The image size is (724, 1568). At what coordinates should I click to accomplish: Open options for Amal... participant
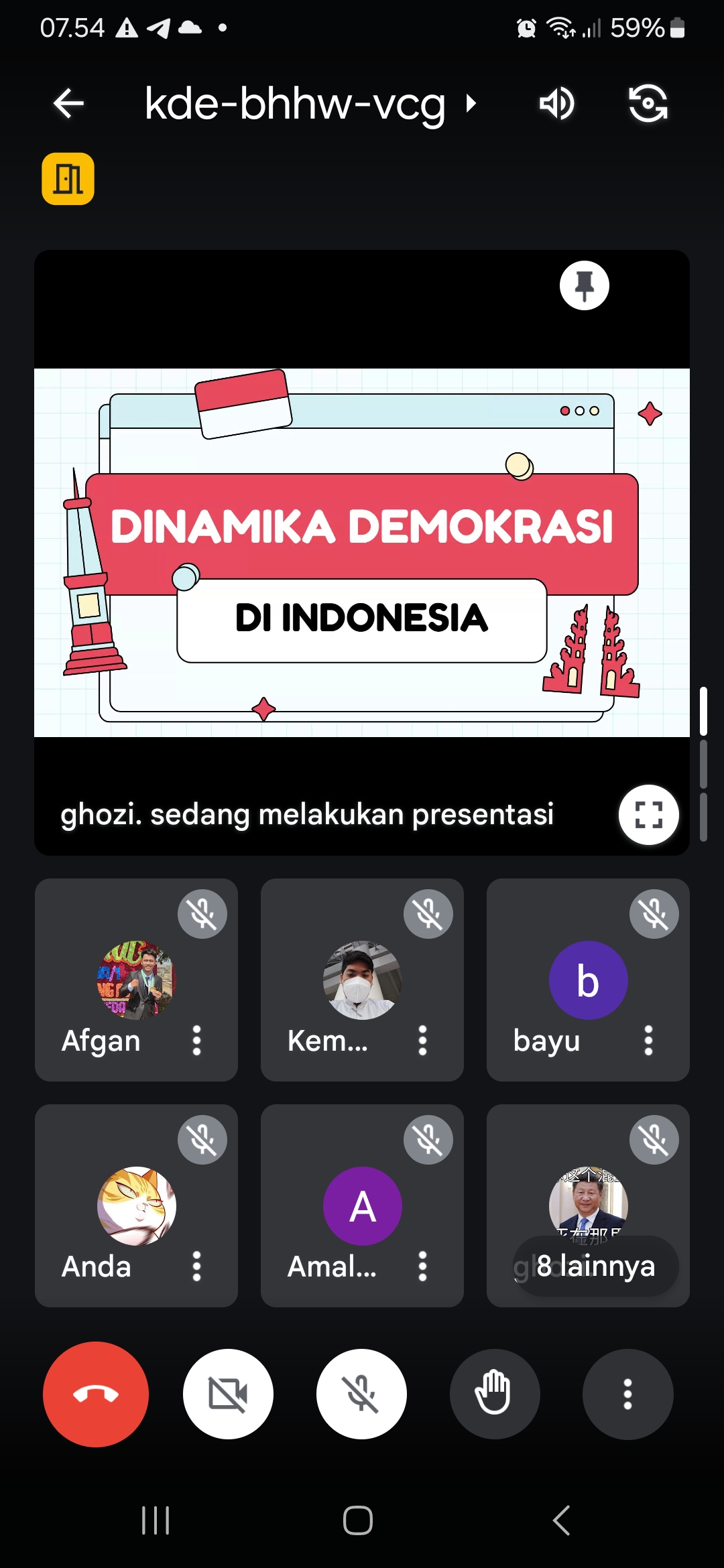422,1266
